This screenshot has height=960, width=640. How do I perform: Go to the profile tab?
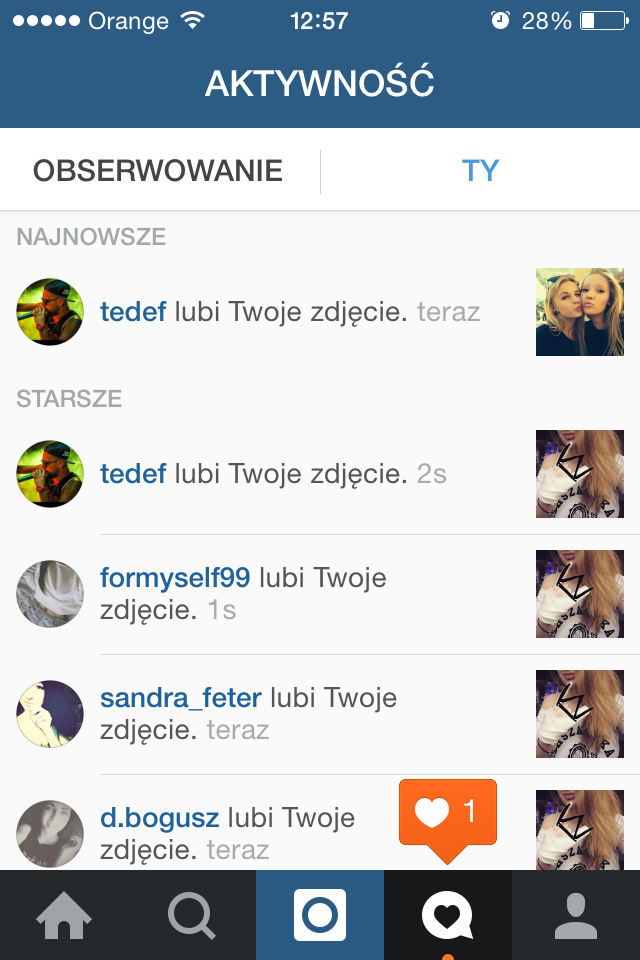coord(576,915)
